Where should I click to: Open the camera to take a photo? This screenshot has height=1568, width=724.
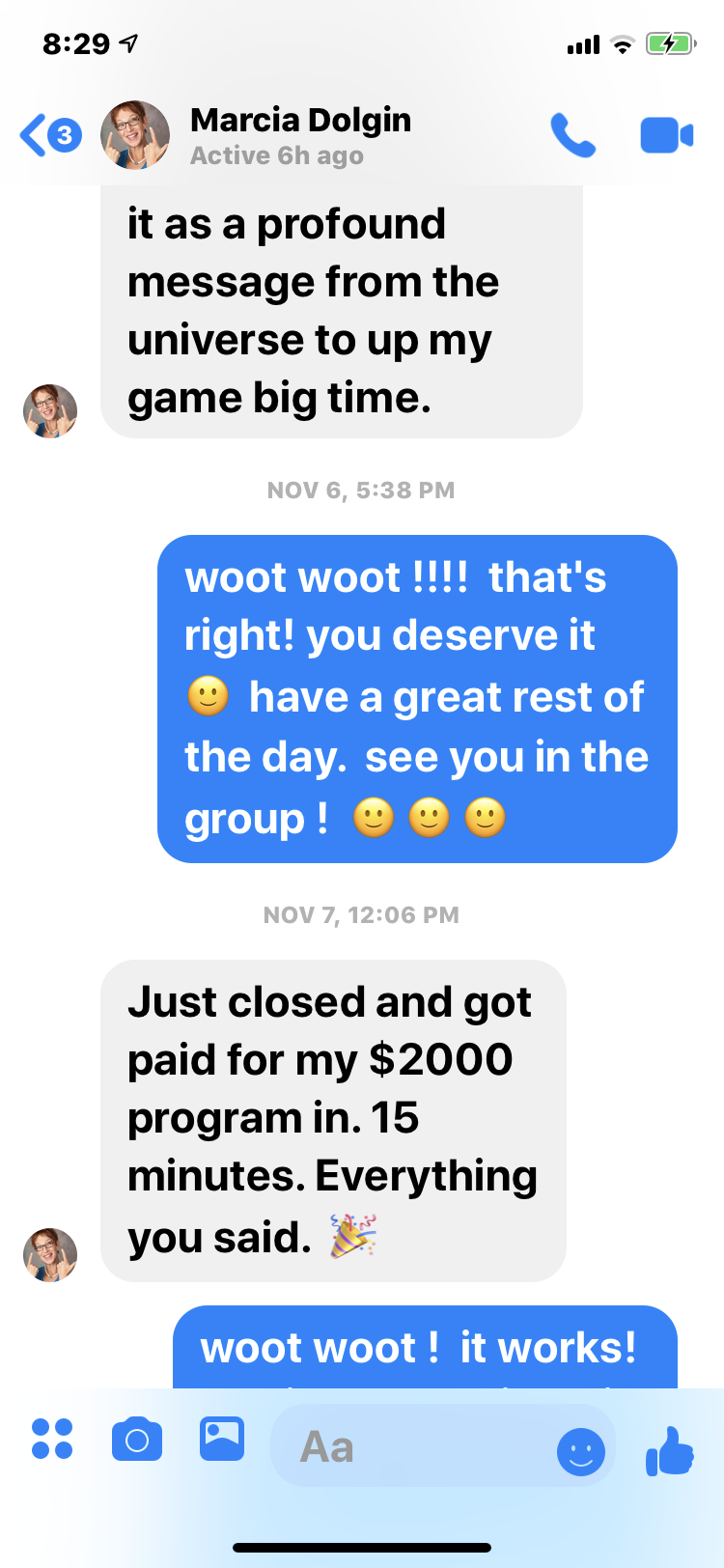click(137, 1440)
